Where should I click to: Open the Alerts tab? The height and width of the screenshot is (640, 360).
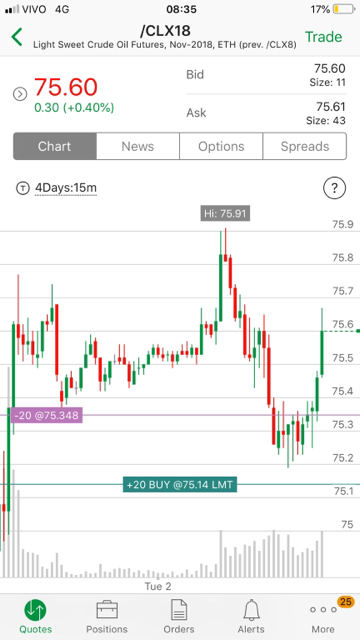(251, 617)
